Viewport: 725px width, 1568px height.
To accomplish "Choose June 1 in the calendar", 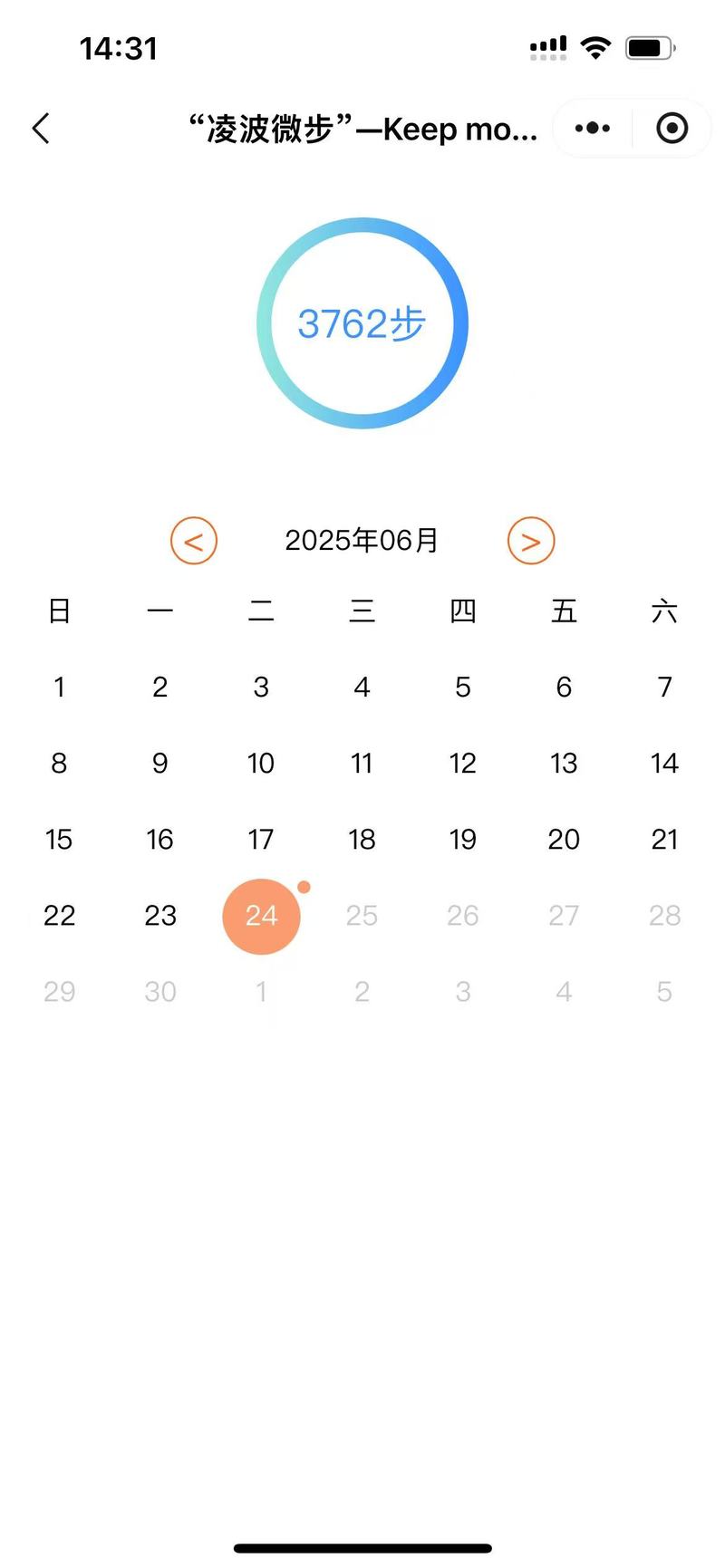I will pyautogui.click(x=59, y=688).
